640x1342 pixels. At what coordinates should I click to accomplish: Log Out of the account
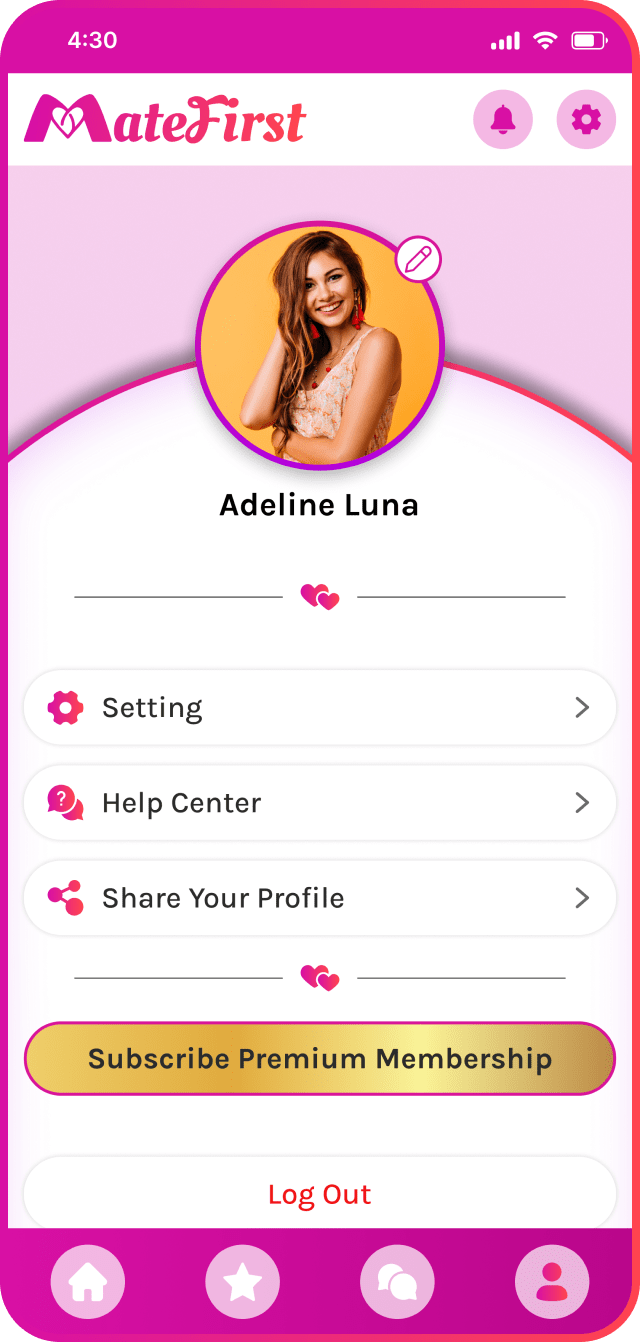click(319, 1194)
